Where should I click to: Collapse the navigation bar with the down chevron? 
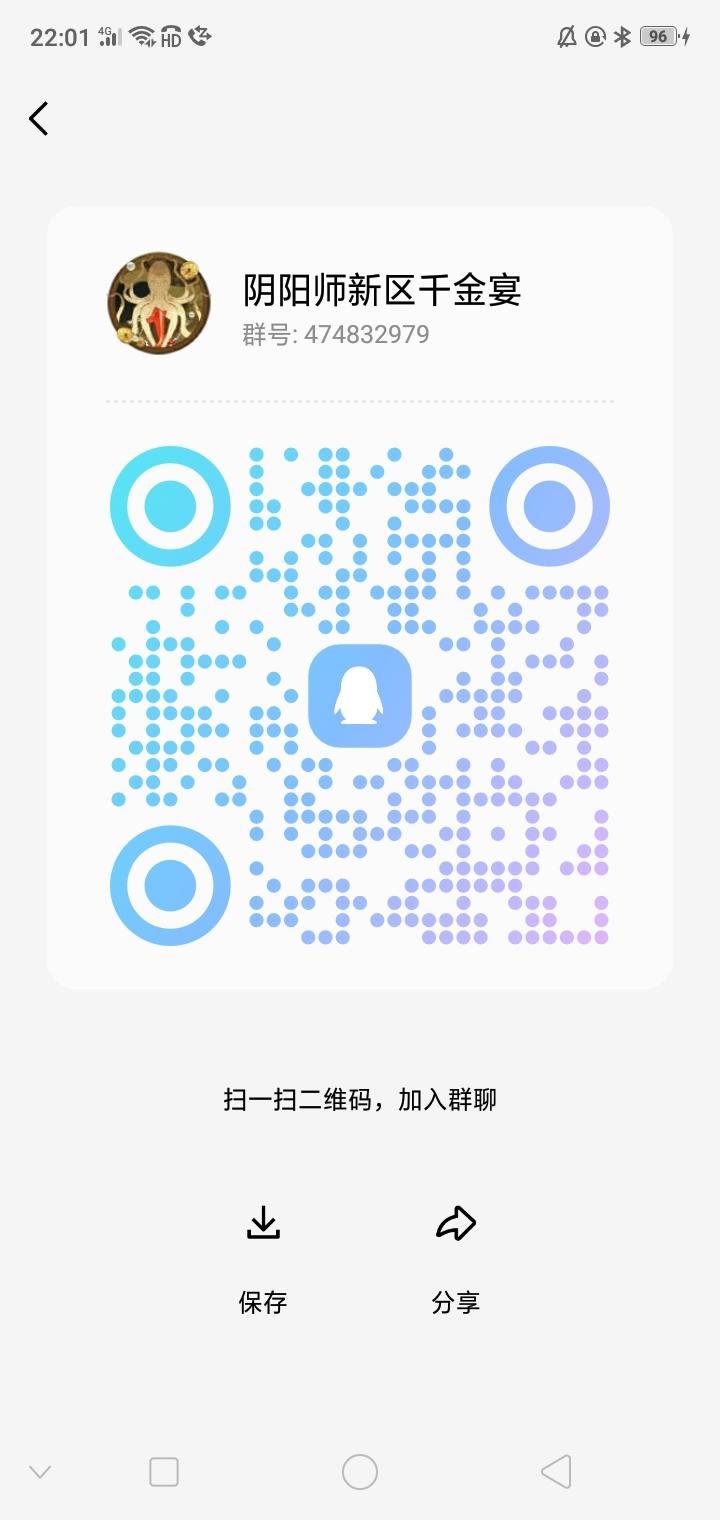coord(38,1471)
